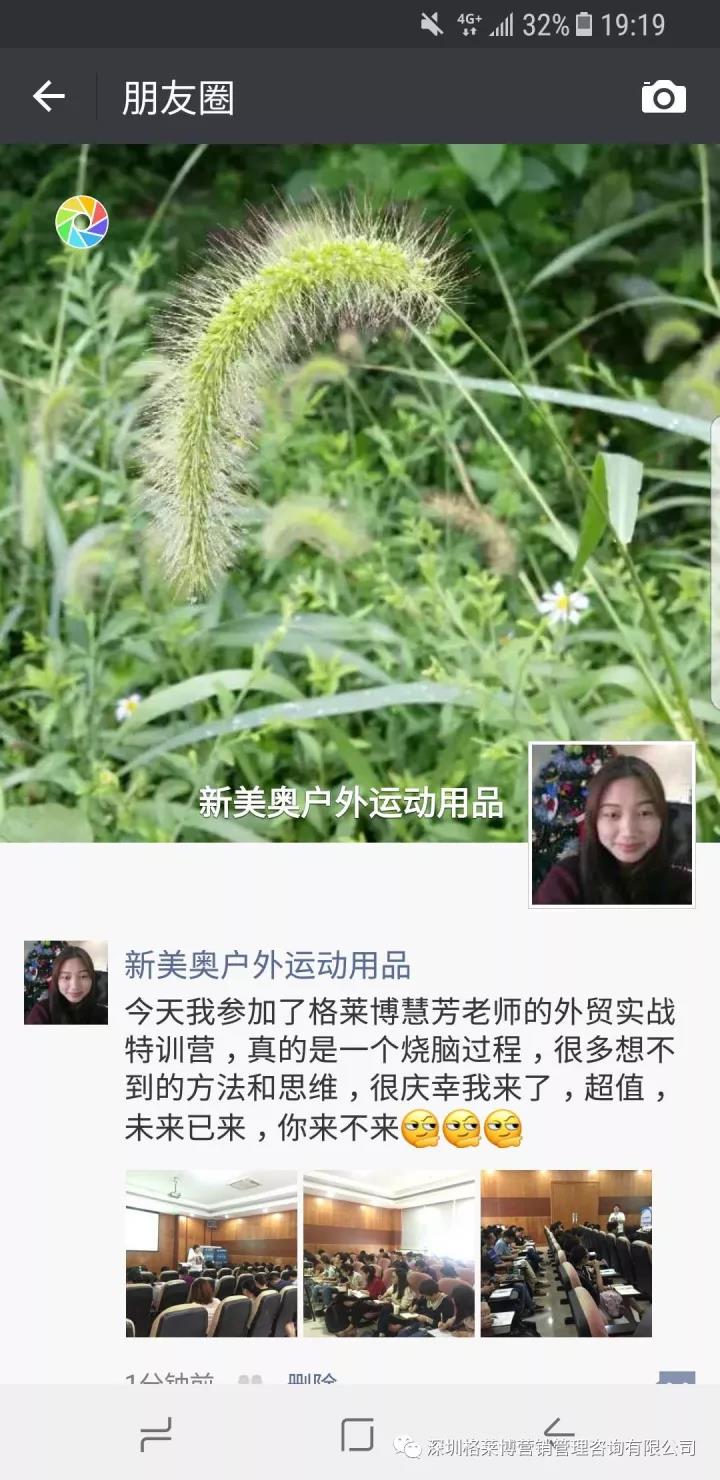Image resolution: width=720 pixels, height=1480 pixels.
Task: Go back from the 朋友圈 page
Action: 48,97
